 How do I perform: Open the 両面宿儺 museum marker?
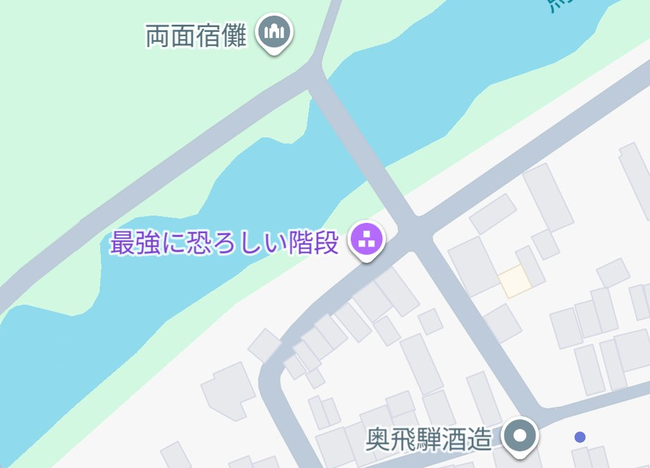[x=274, y=32]
